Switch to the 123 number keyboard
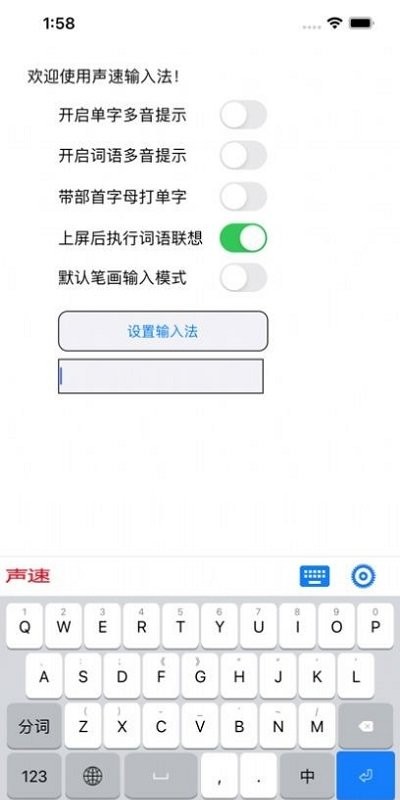The image size is (400, 800). pyautogui.click(x=34, y=776)
